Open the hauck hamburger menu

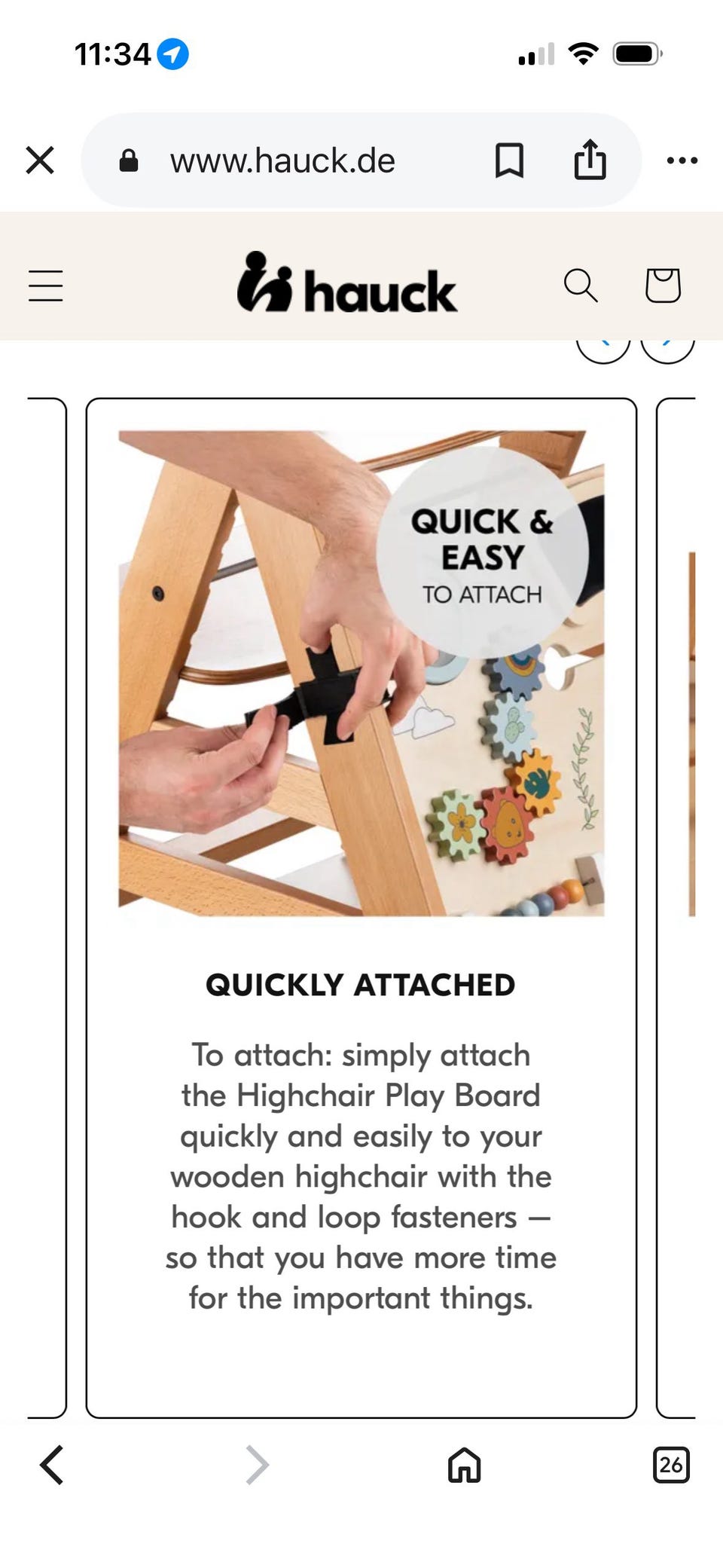(46, 286)
